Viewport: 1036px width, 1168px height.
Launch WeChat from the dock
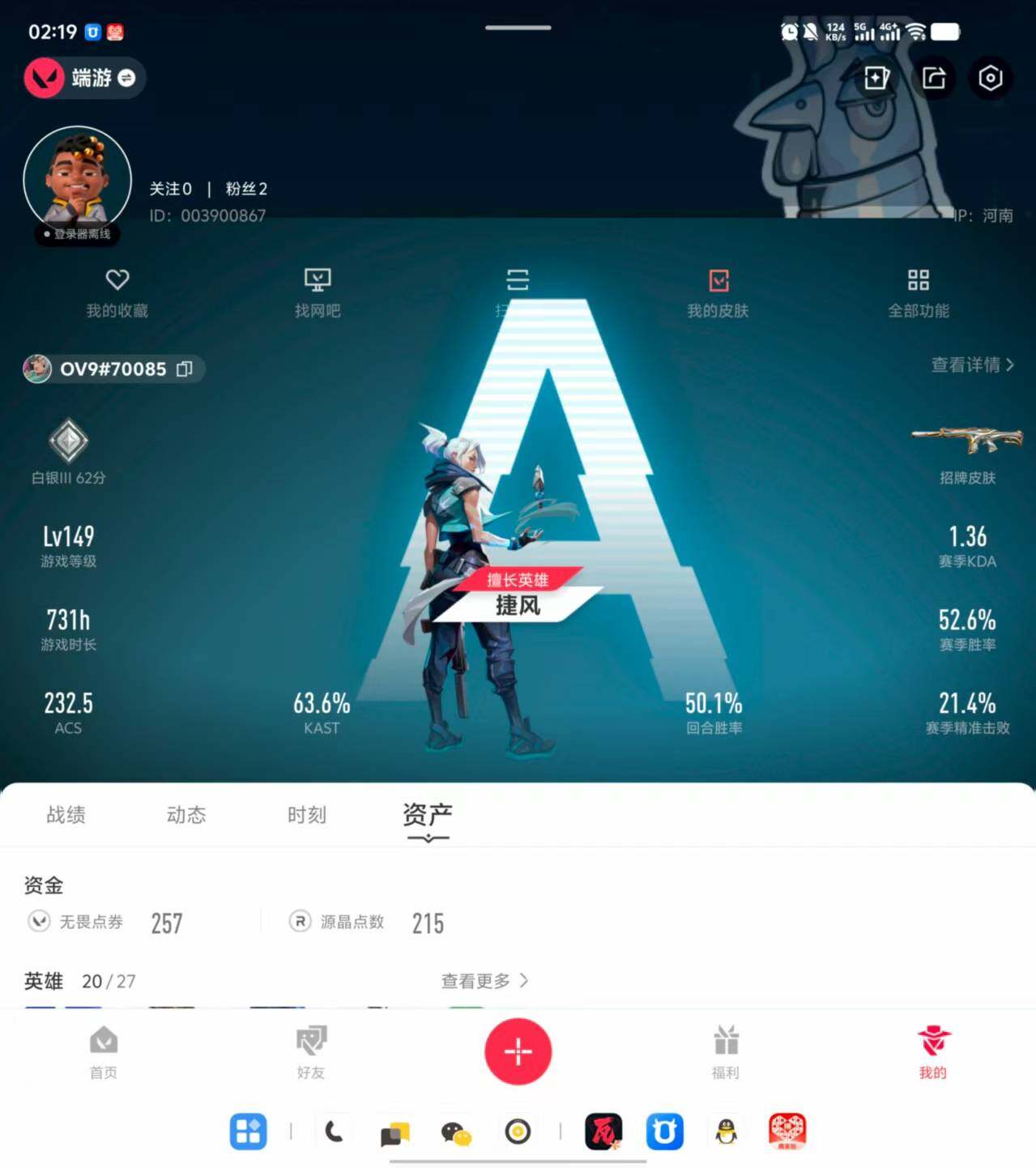point(456,1132)
